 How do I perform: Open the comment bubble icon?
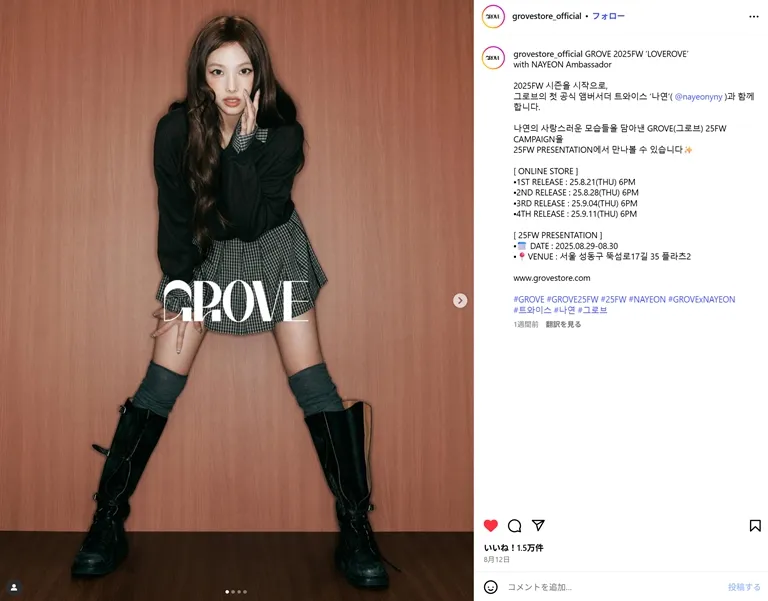(x=514, y=526)
